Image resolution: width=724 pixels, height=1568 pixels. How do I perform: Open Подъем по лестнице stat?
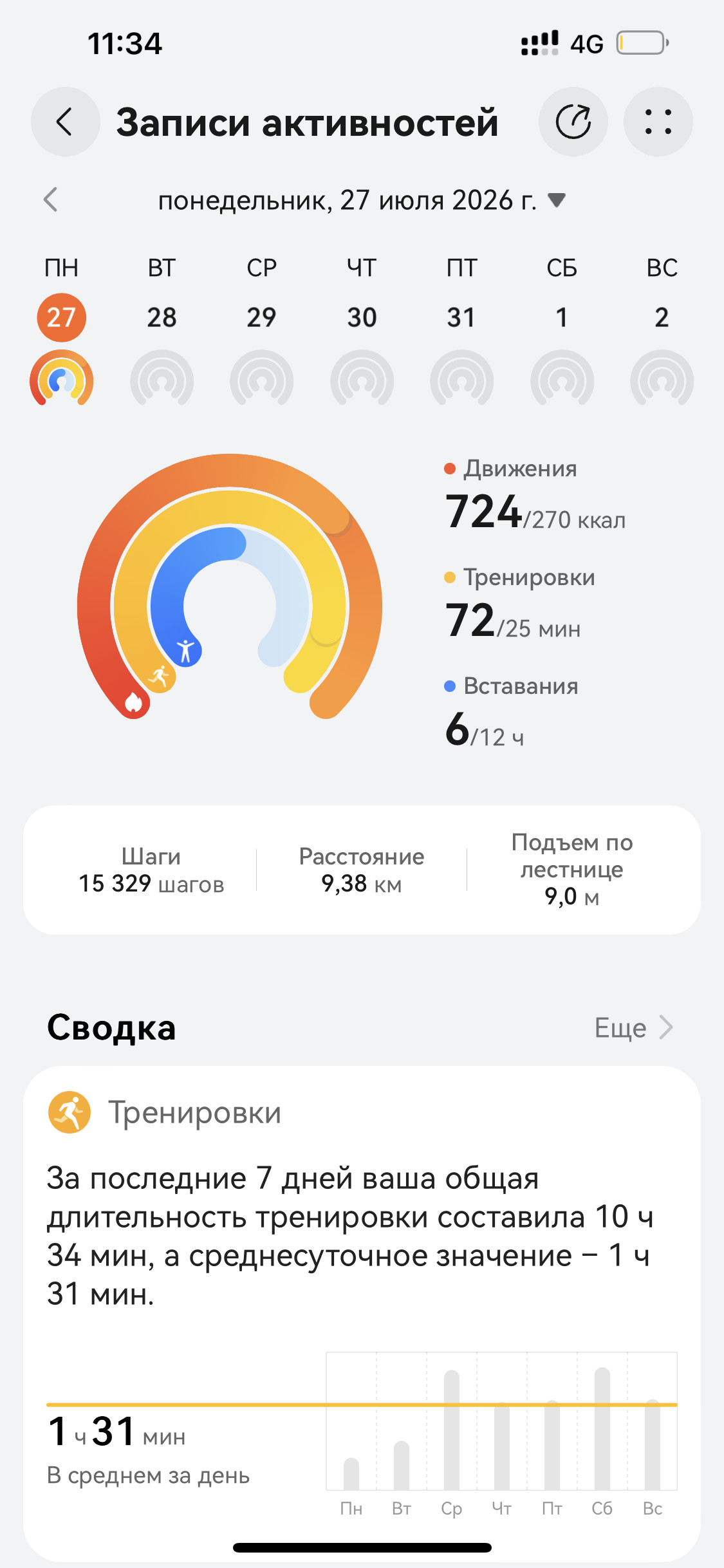tap(572, 869)
